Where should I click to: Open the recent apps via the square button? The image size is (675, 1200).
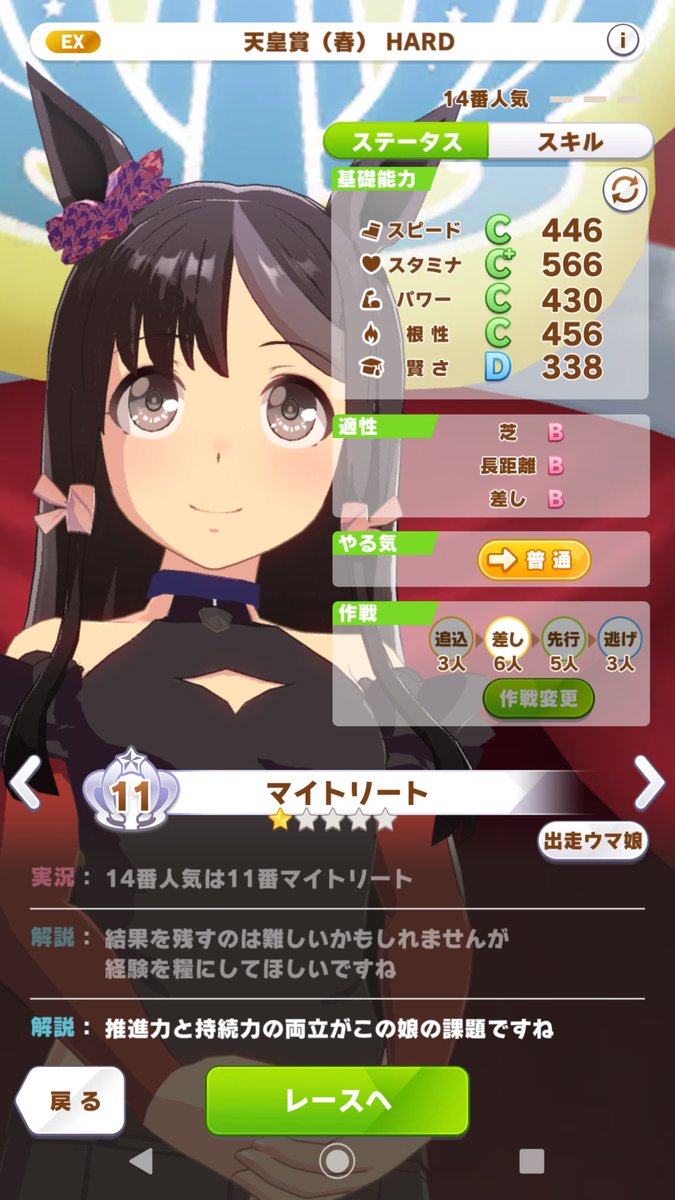pyautogui.click(x=531, y=1161)
